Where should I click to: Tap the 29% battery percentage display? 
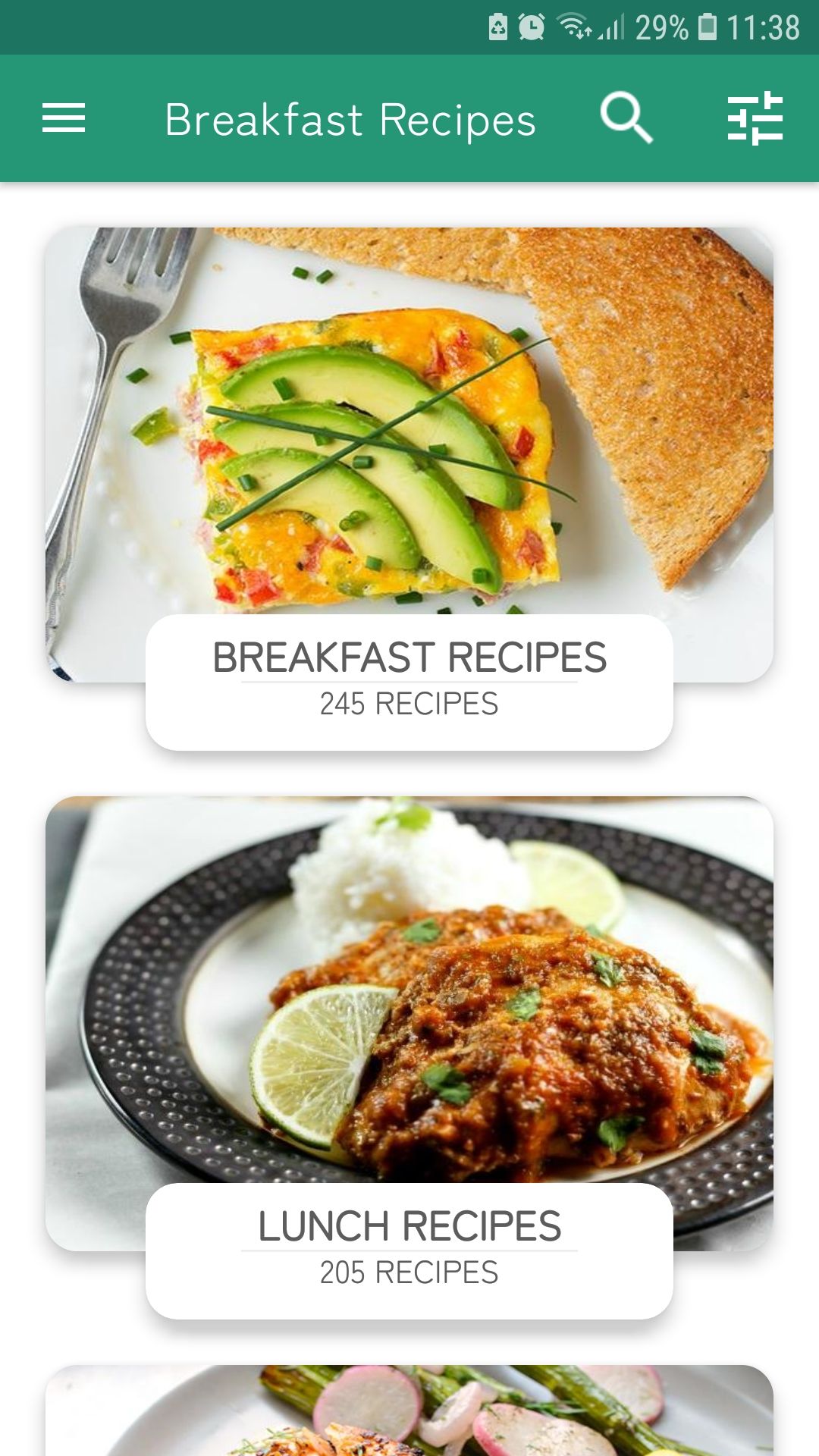pyautogui.click(x=661, y=23)
